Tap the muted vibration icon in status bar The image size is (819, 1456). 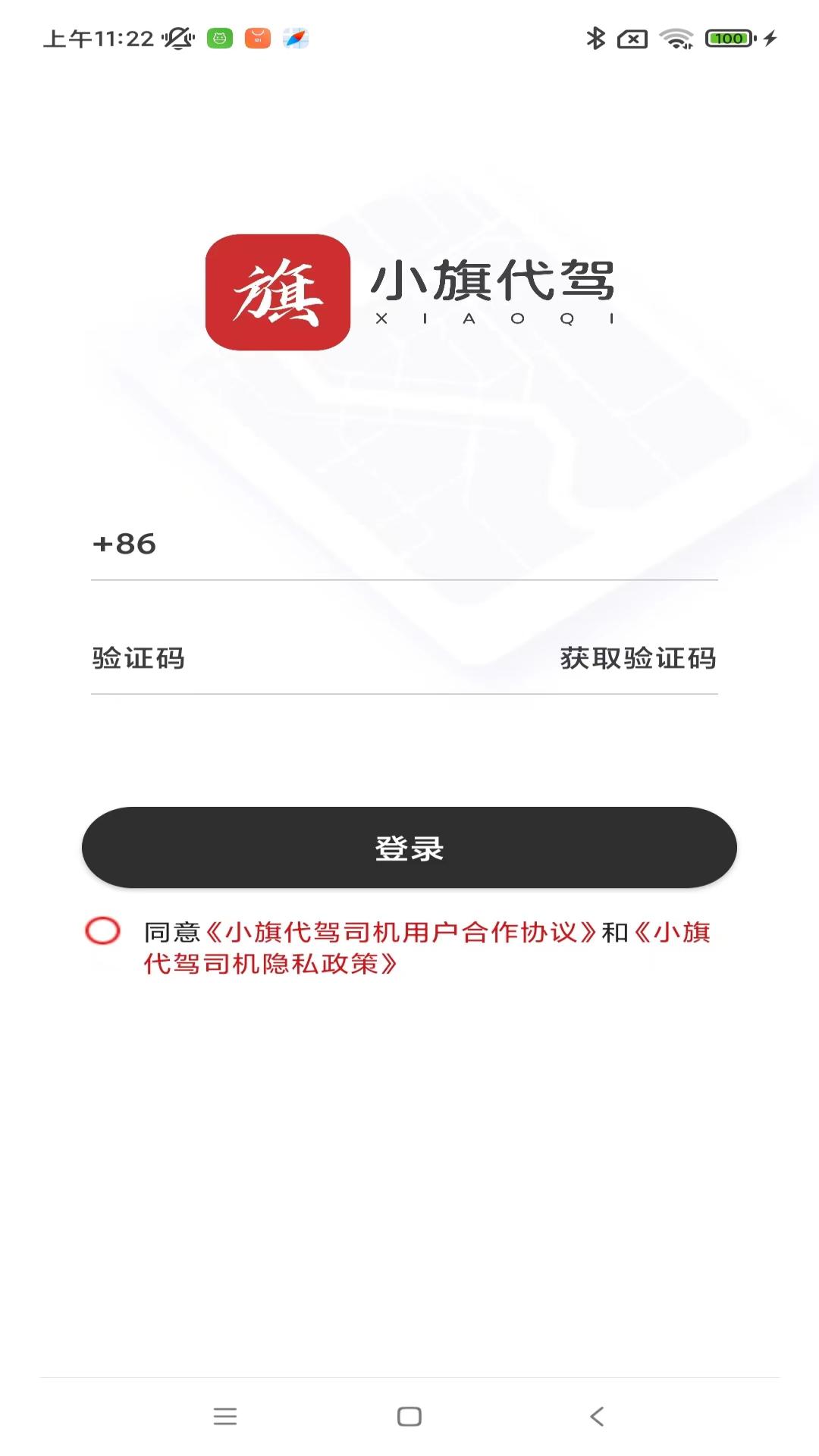coord(177,36)
